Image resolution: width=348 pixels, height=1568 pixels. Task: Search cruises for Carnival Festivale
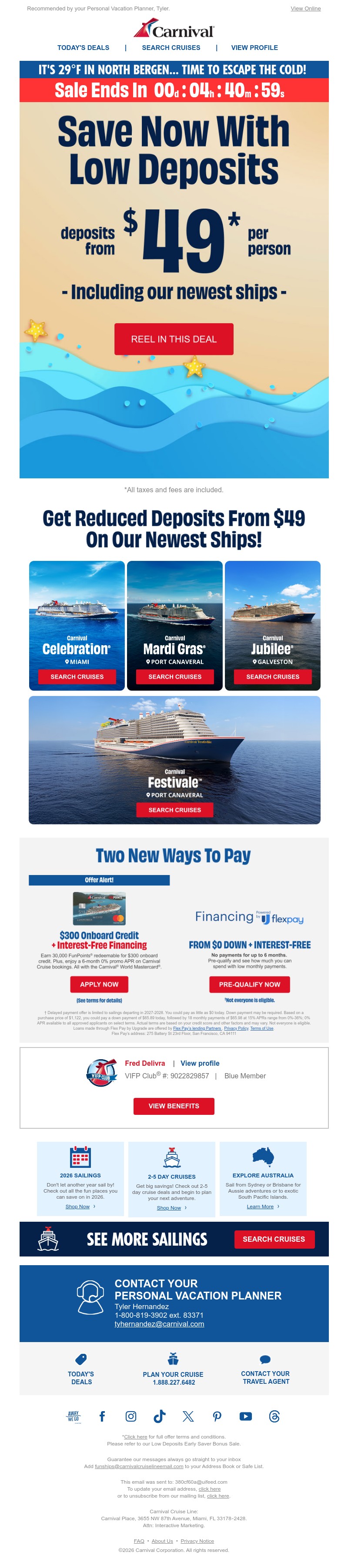(x=174, y=809)
